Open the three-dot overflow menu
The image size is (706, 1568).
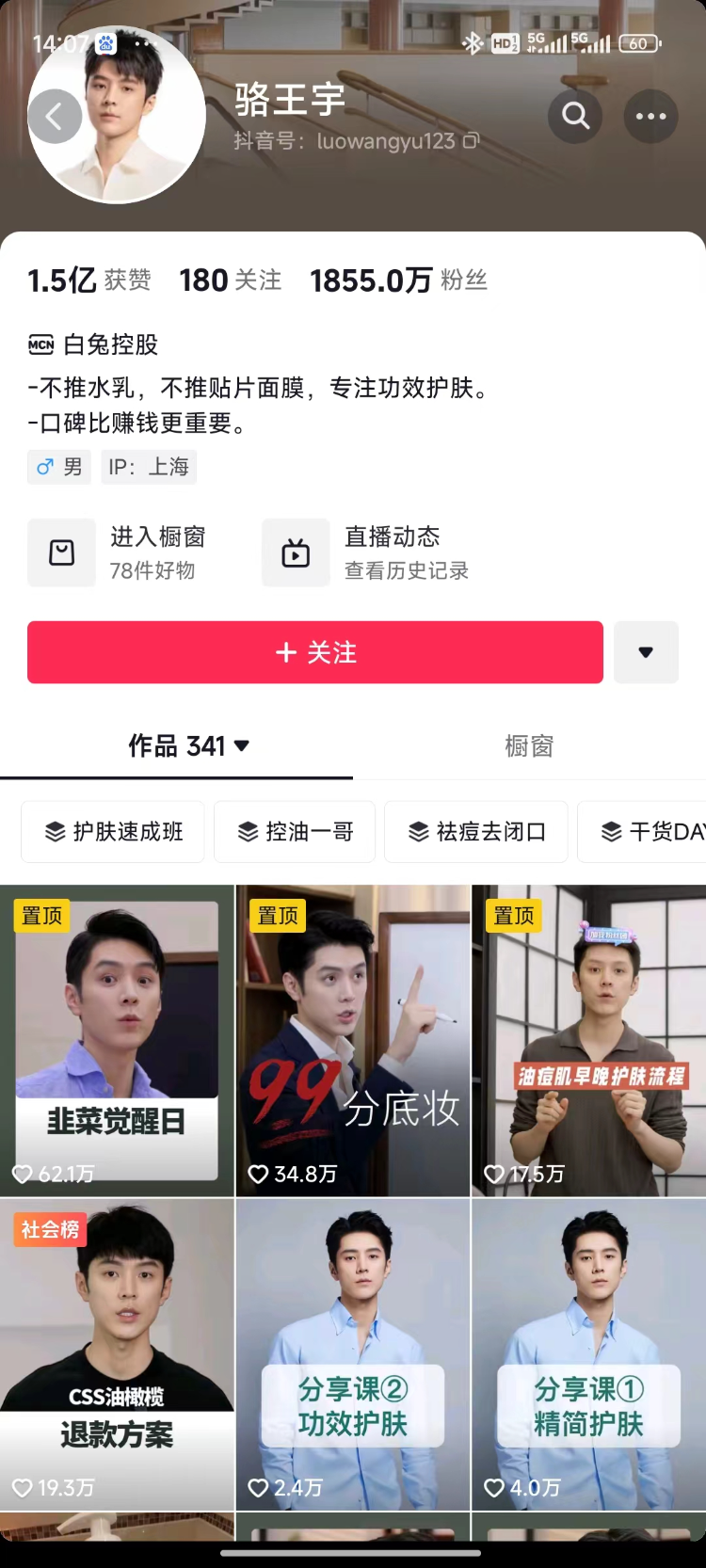click(650, 117)
